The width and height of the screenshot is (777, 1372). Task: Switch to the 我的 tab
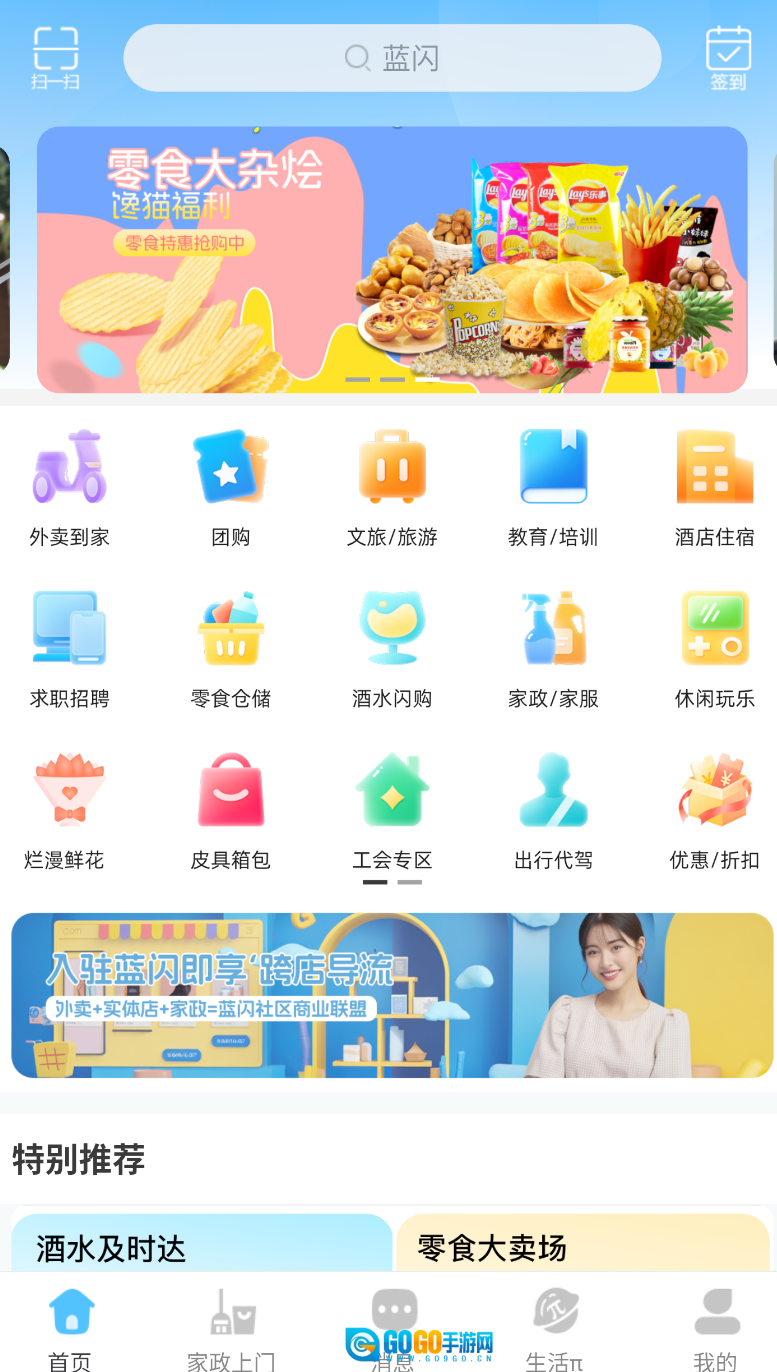coord(716,1327)
